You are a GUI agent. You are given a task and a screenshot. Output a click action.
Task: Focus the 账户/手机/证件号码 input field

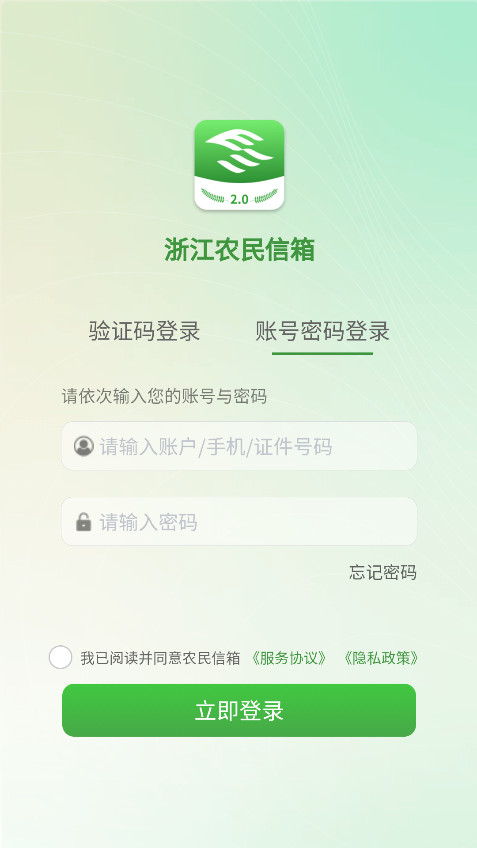[x=239, y=446]
